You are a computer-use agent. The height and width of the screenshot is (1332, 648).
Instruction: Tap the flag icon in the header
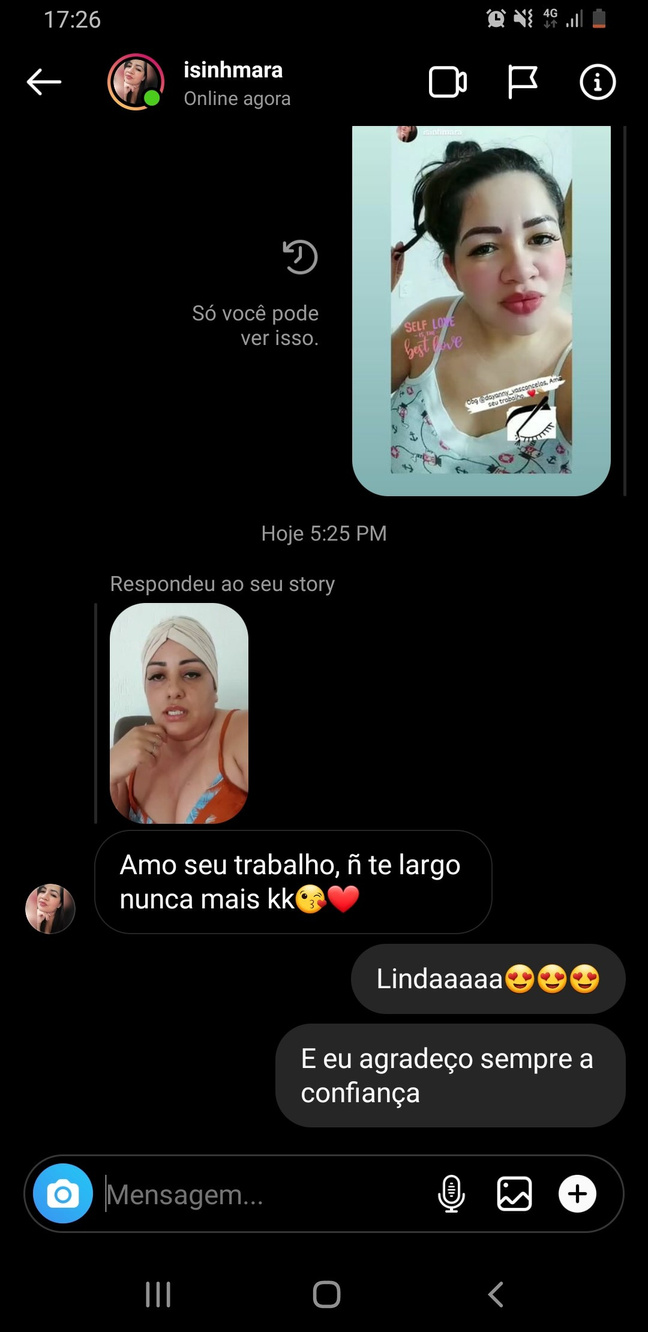[522, 83]
